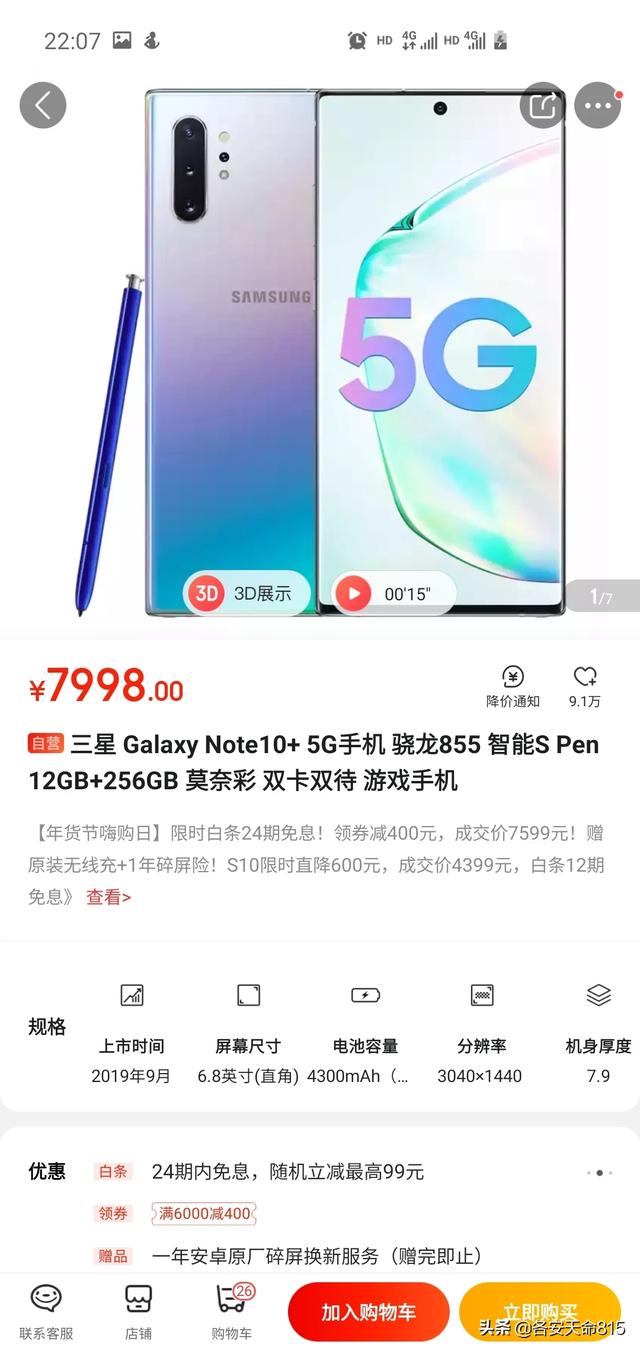Buy now with 立即购买 button
This screenshot has width=640, height=1351.
coord(540,1312)
